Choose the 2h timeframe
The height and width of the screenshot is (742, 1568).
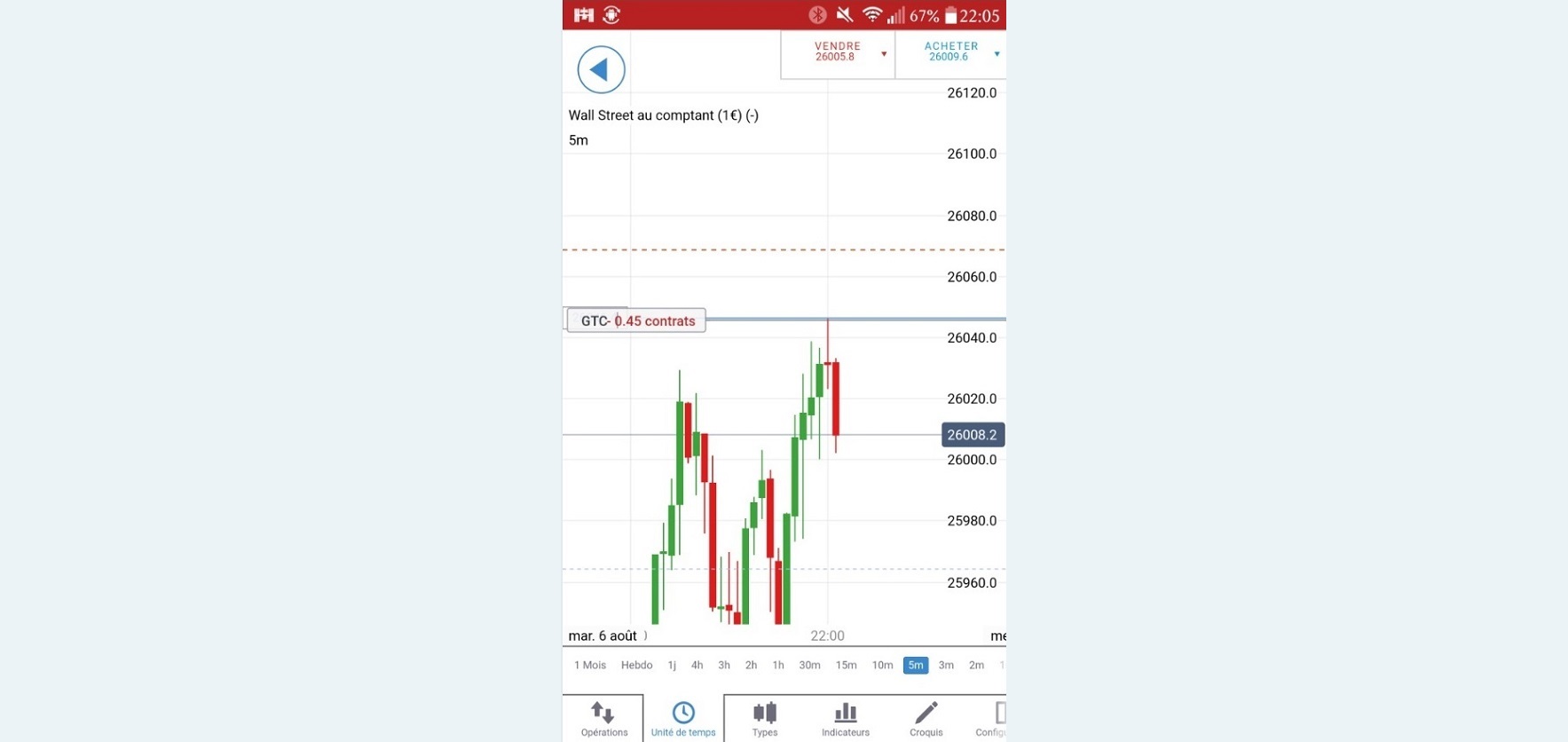click(751, 665)
